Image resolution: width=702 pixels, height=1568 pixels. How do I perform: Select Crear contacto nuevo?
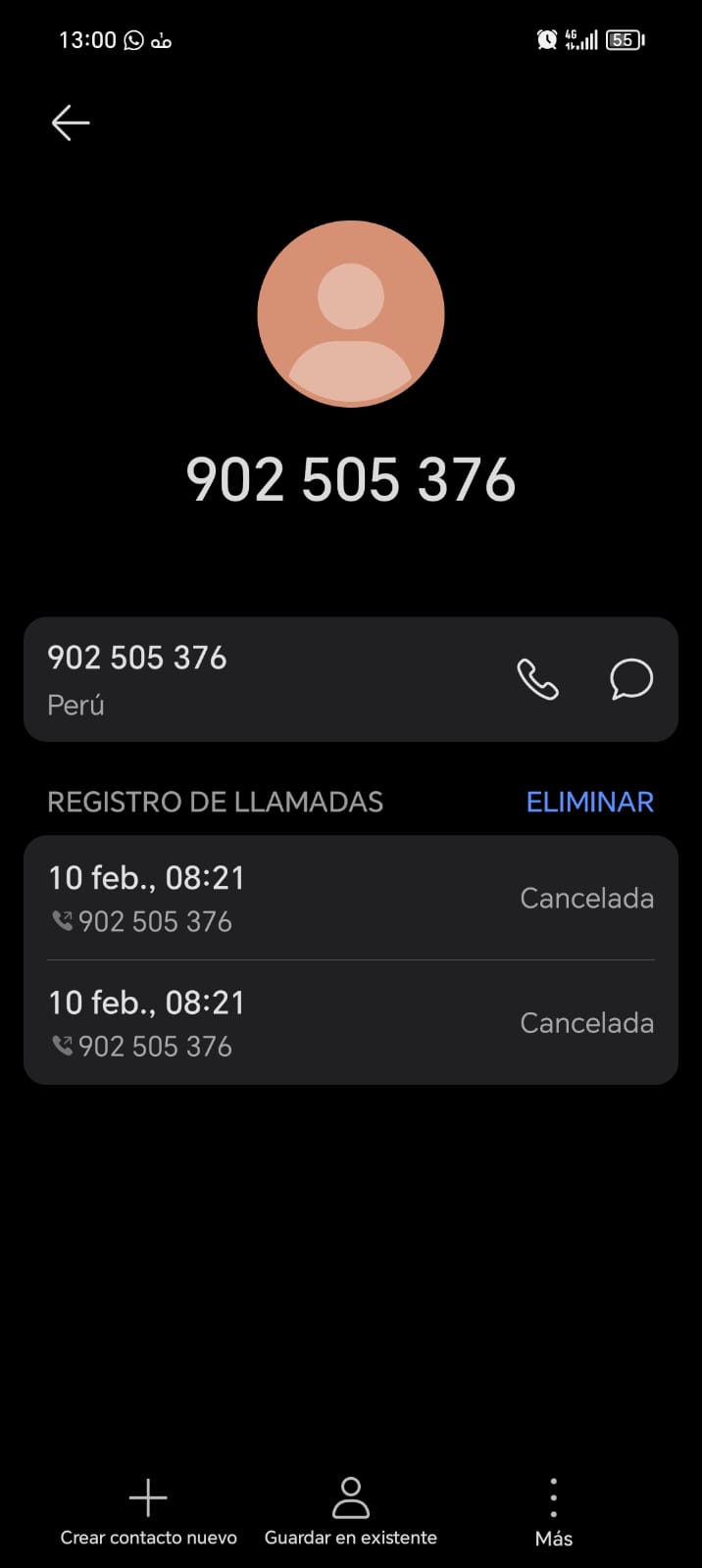click(148, 1512)
